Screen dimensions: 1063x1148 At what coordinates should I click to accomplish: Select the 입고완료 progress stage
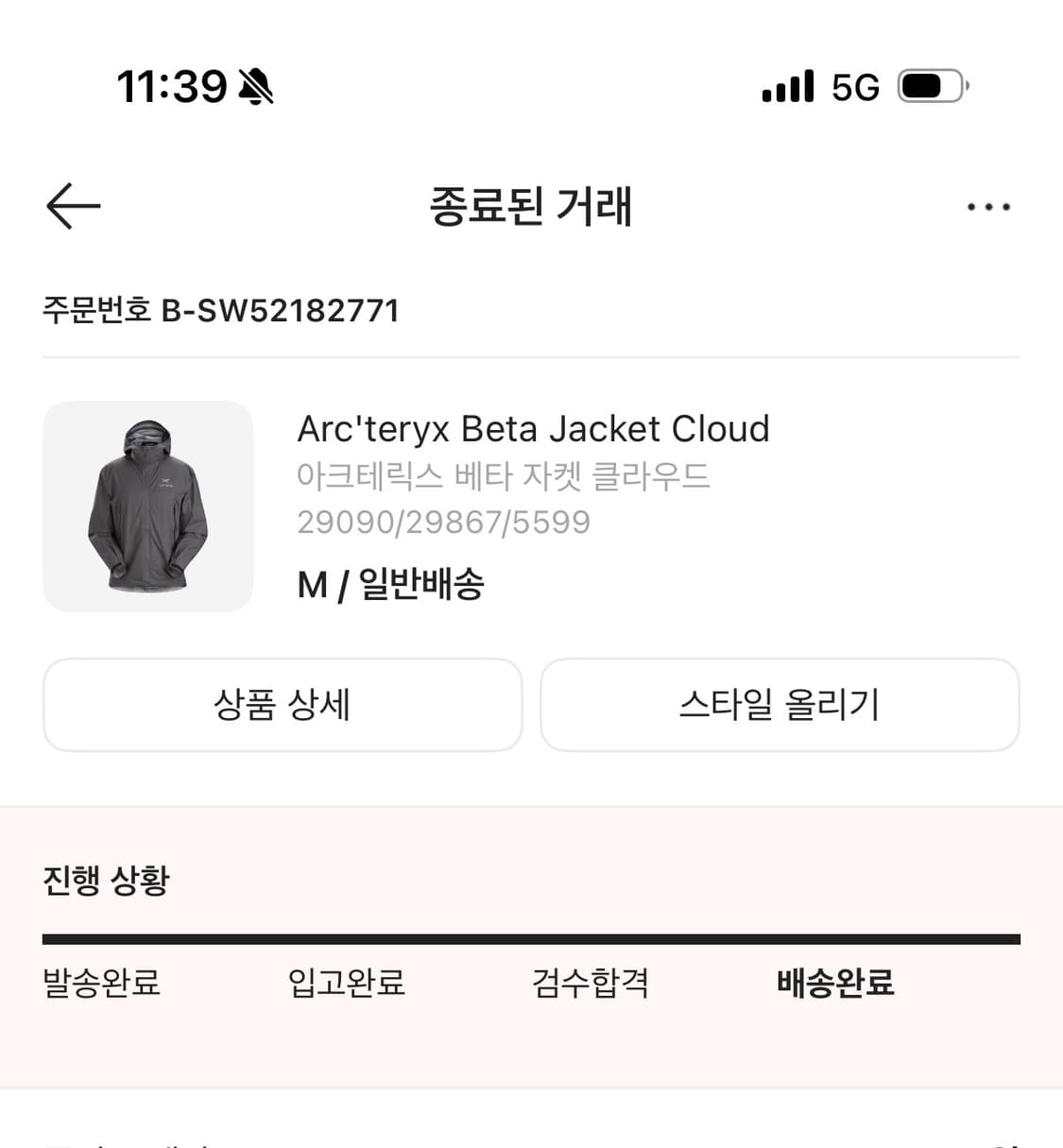click(346, 984)
